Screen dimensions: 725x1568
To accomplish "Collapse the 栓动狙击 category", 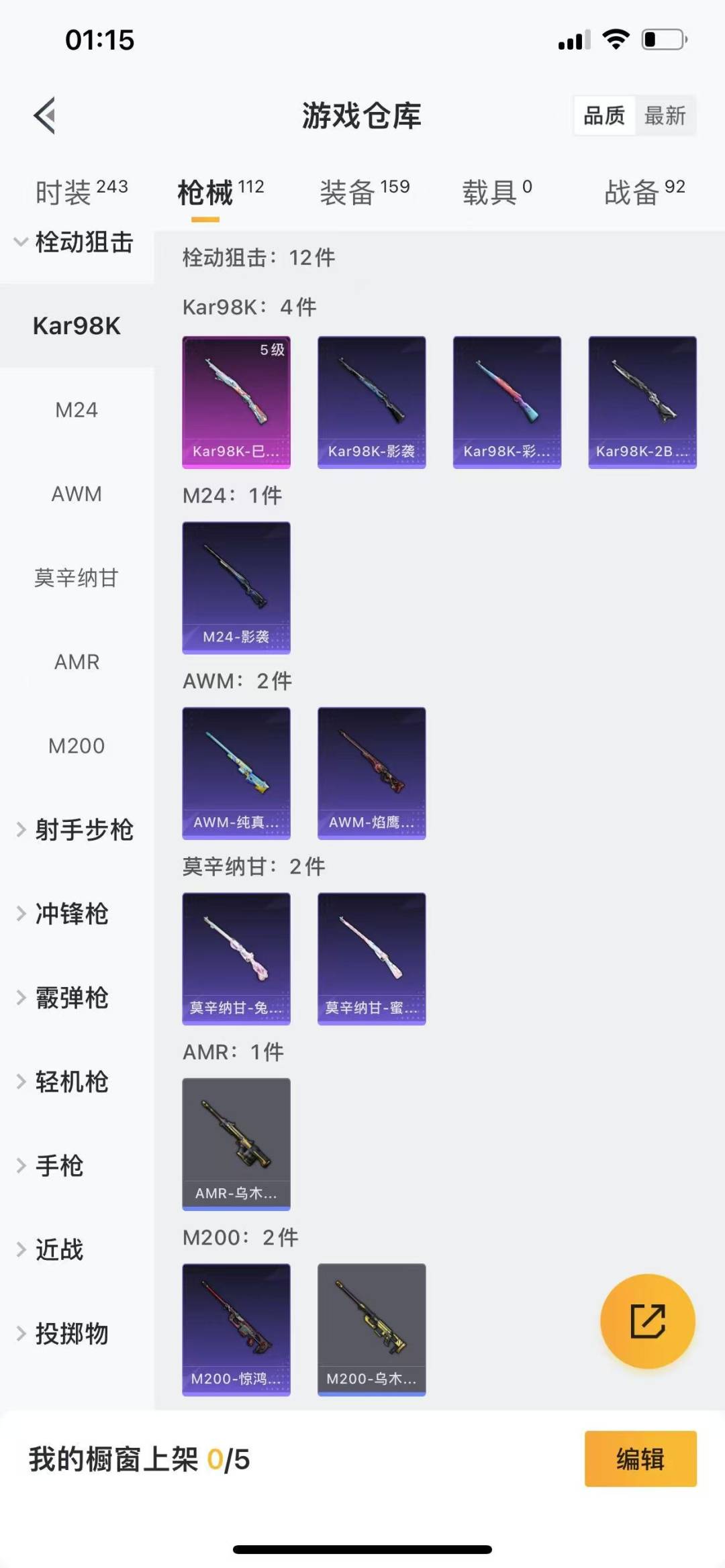I will coord(74,242).
